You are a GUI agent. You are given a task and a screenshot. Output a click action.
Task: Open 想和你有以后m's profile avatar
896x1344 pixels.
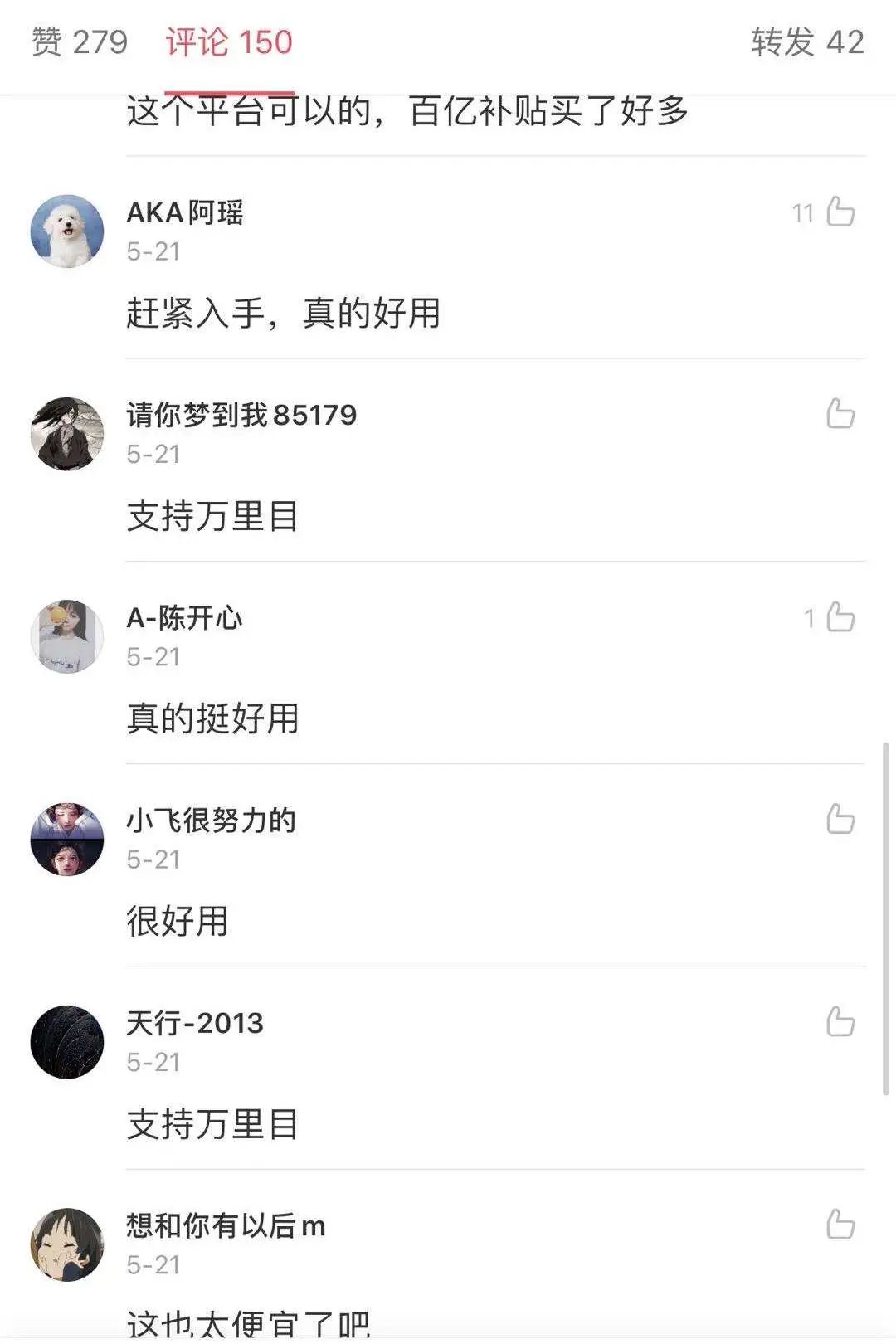(x=69, y=1244)
